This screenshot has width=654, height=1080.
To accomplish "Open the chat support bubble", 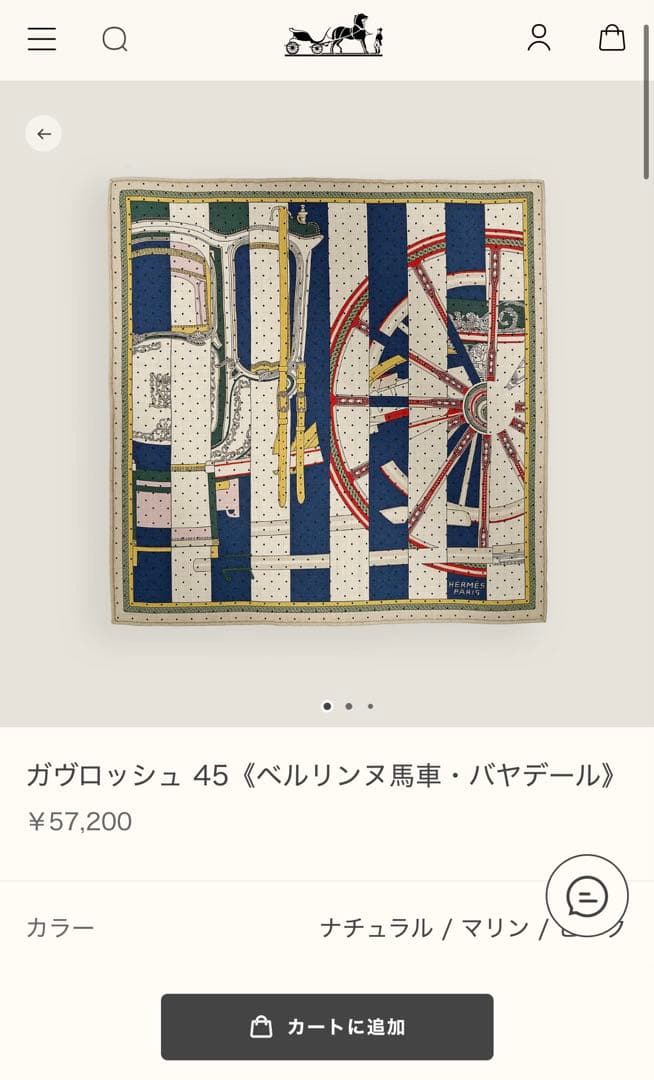I will [587, 896].
